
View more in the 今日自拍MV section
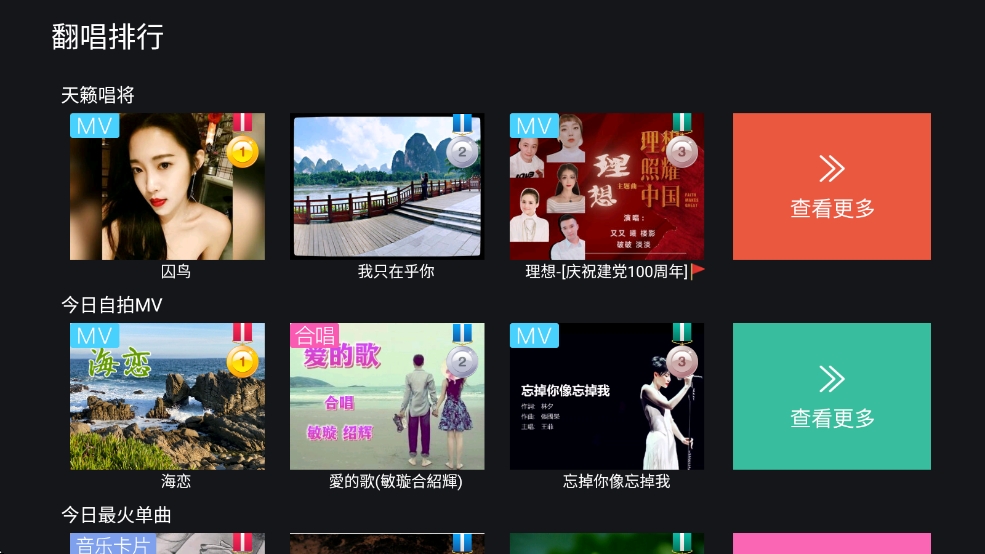pyautogui.click(x=831, y=397)
